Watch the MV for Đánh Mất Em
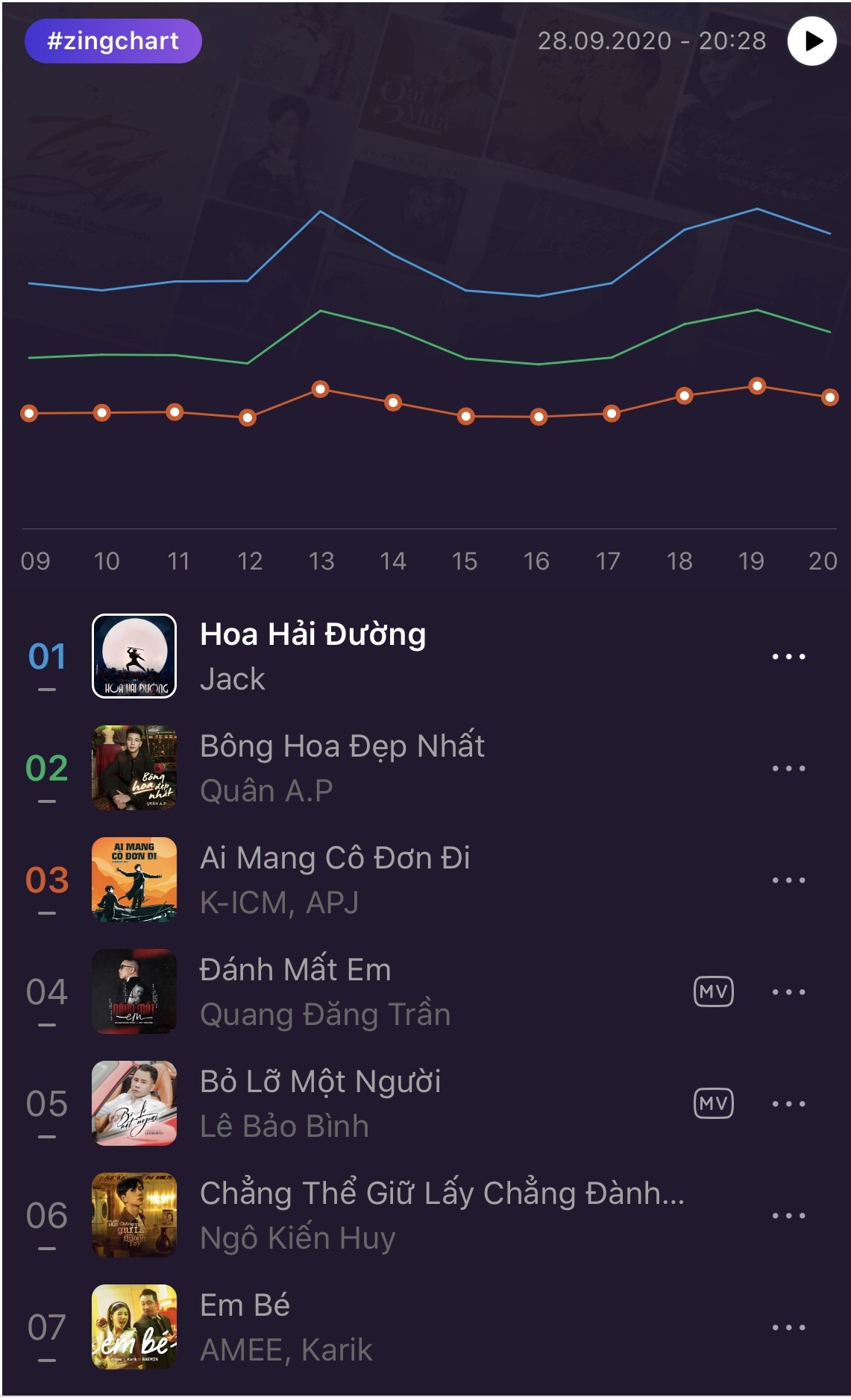Viewport: 851px width, 1400px height. coord(714,991)
